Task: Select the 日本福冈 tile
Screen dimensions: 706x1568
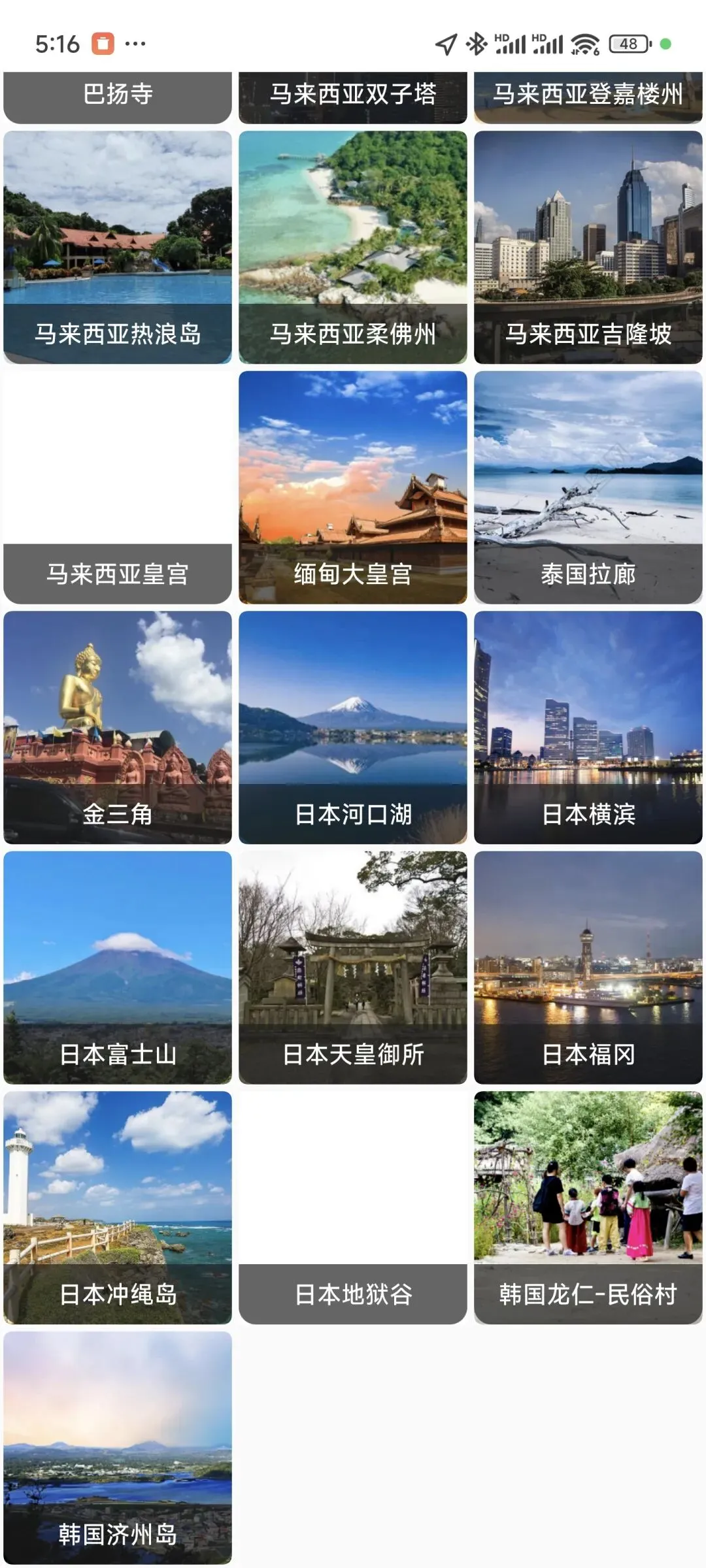Action: pyautogui.click(x=588, y=967)
